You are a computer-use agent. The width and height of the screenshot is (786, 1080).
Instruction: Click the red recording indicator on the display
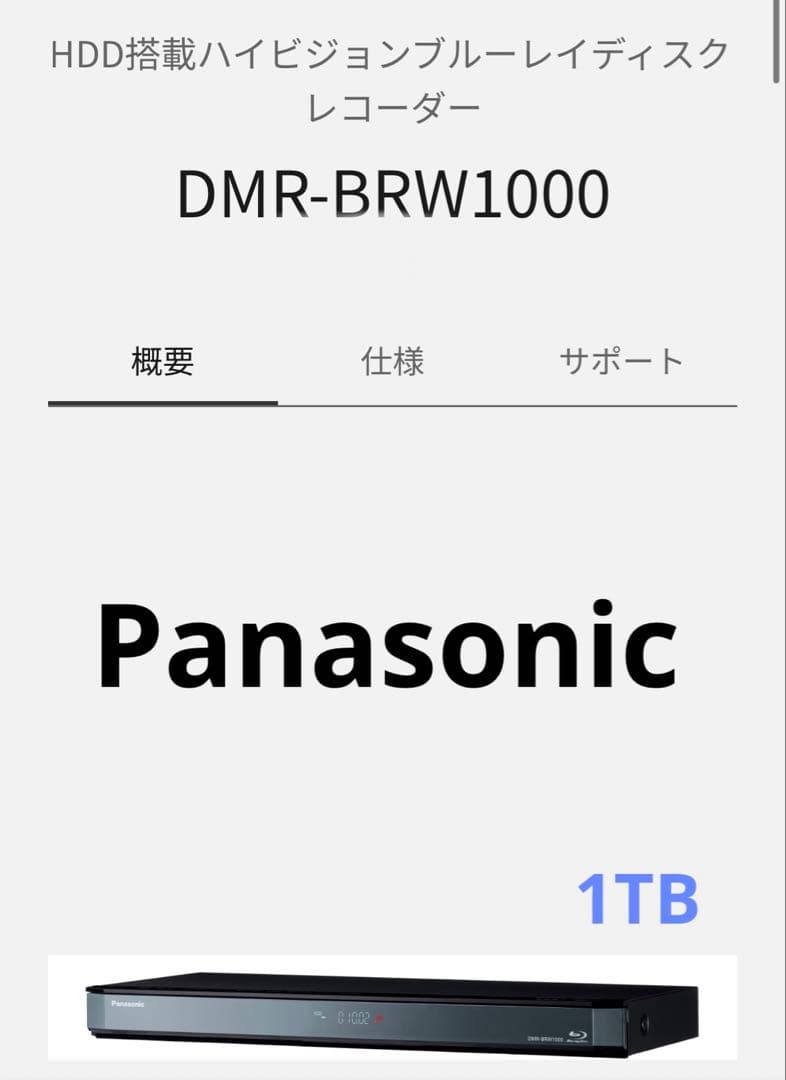click(378, 1018)
